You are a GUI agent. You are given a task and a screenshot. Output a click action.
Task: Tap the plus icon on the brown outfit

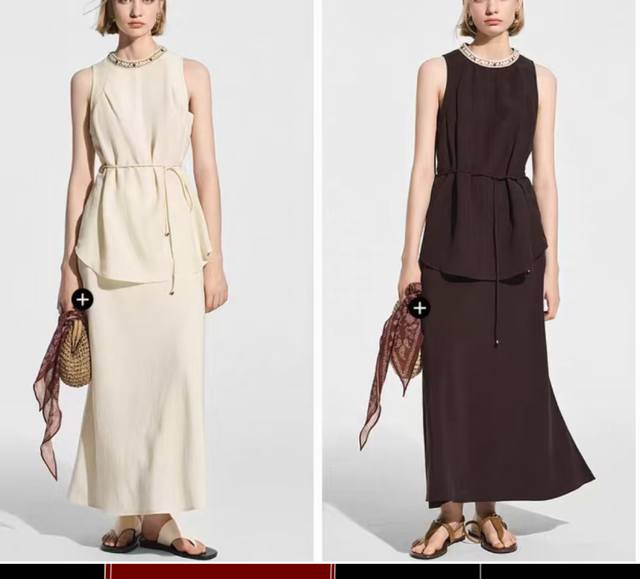point(420,308)
